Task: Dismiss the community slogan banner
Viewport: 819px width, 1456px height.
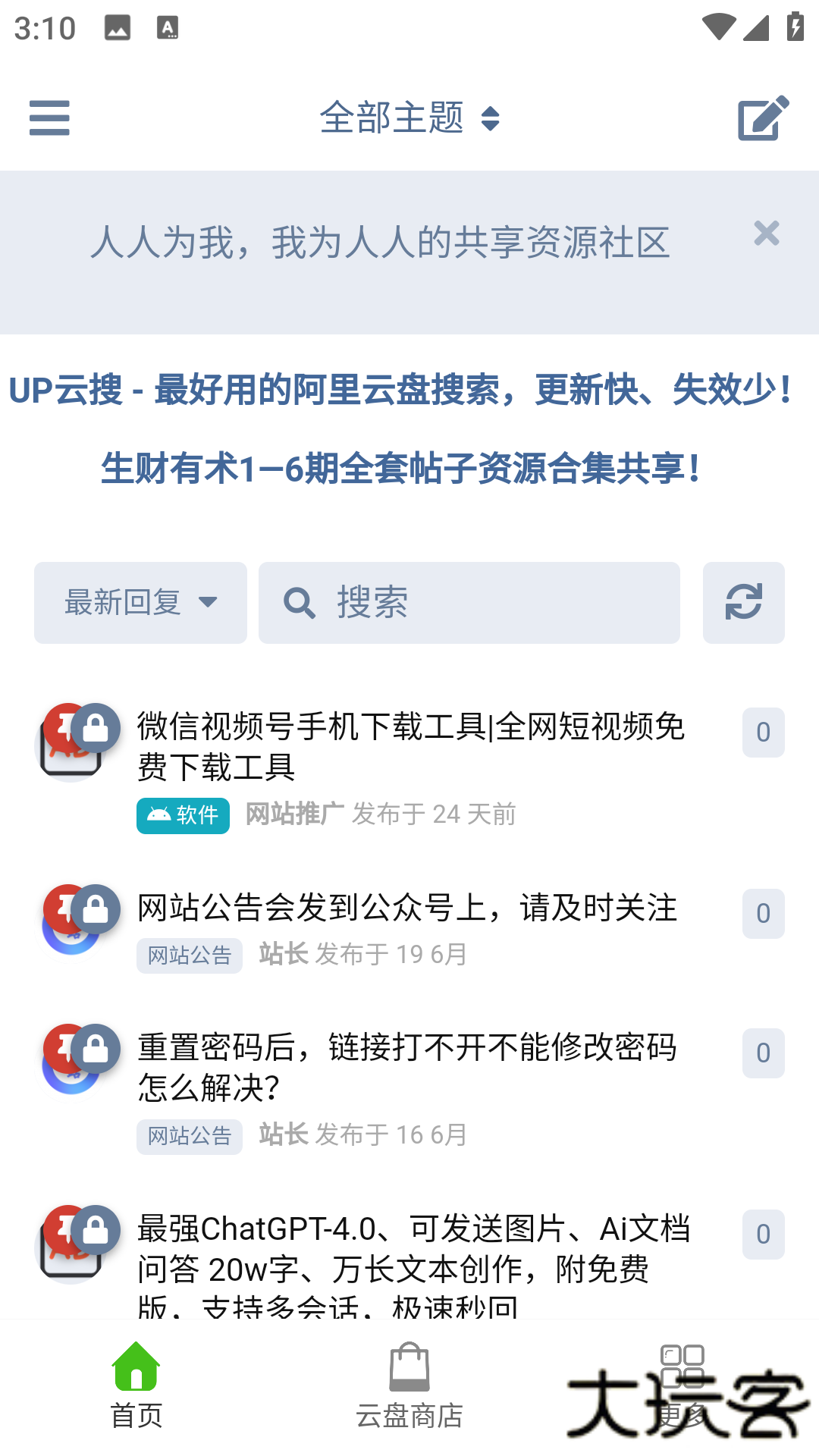Action: 767,234
